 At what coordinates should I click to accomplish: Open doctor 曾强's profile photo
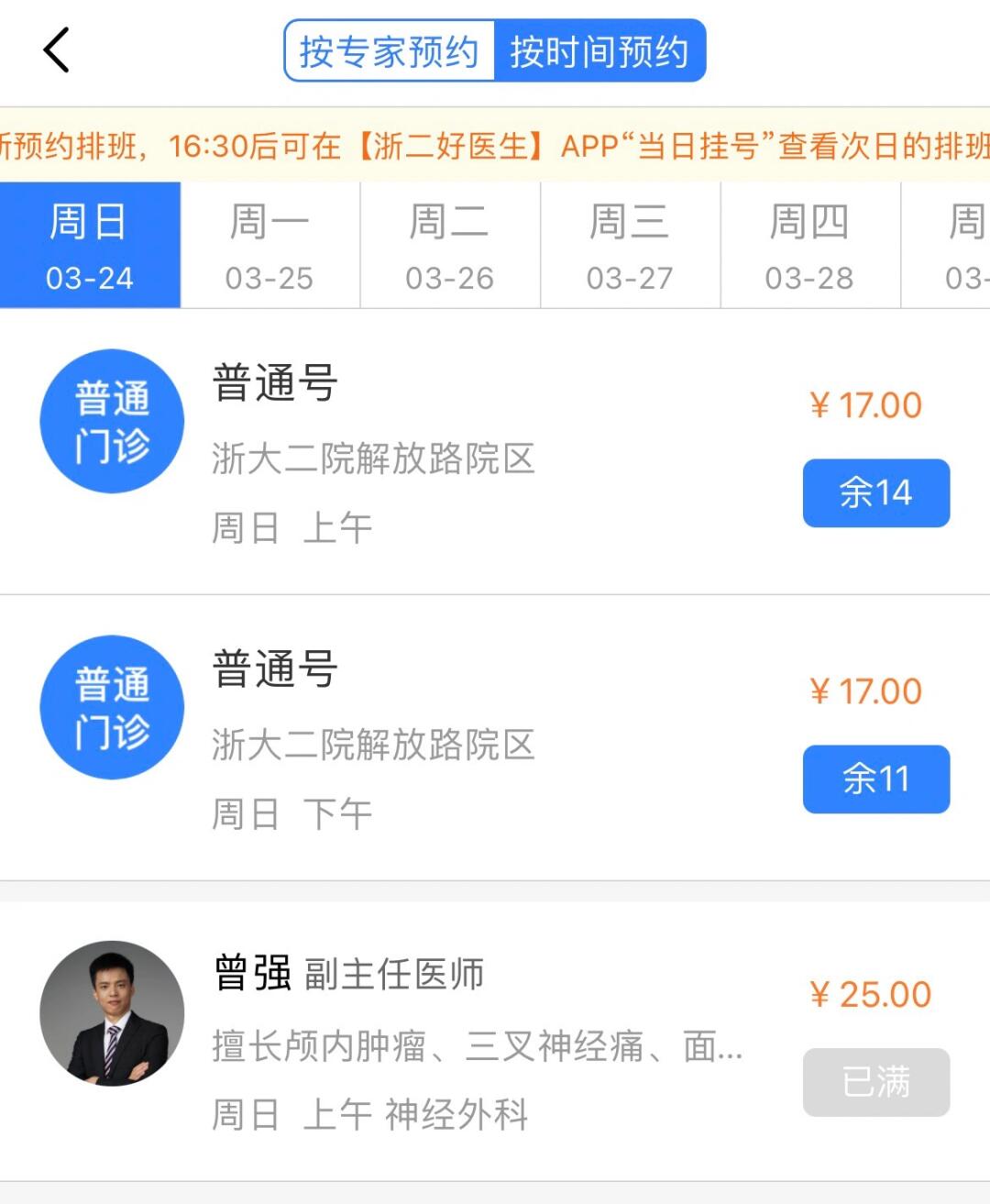[x=110, y=1011]
